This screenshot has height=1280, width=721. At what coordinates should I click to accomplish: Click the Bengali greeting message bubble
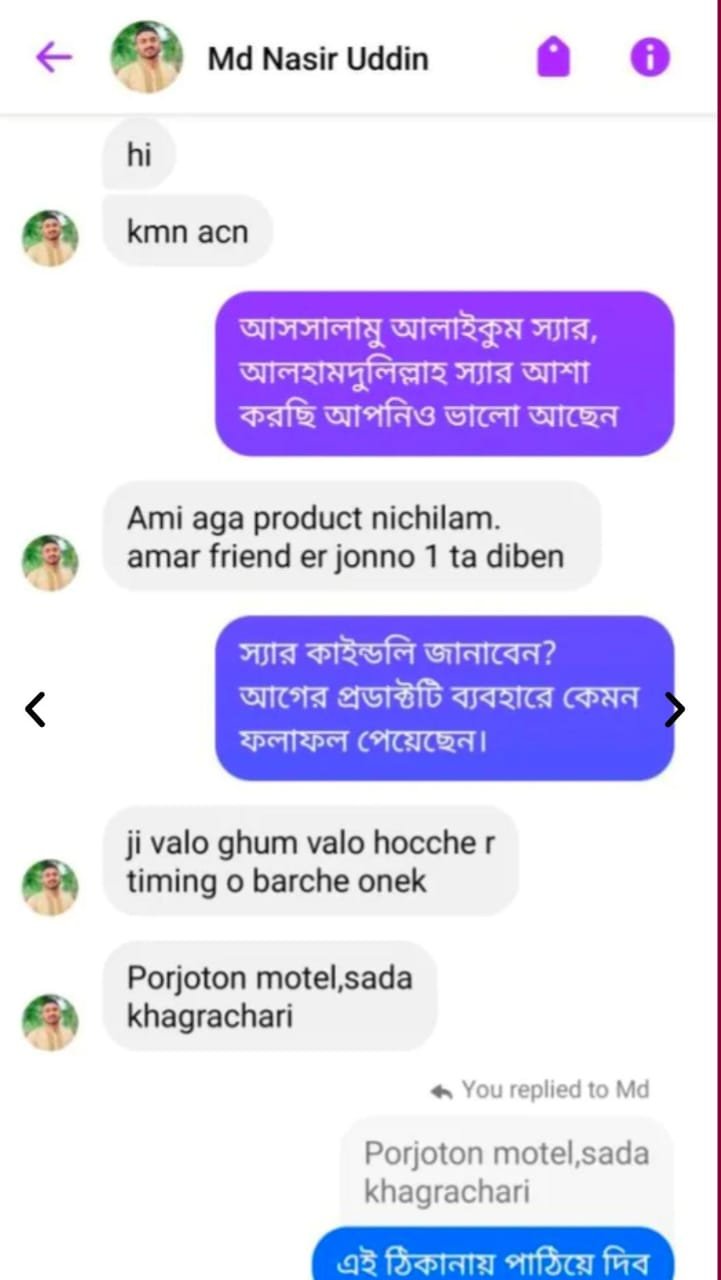point(445,375)
